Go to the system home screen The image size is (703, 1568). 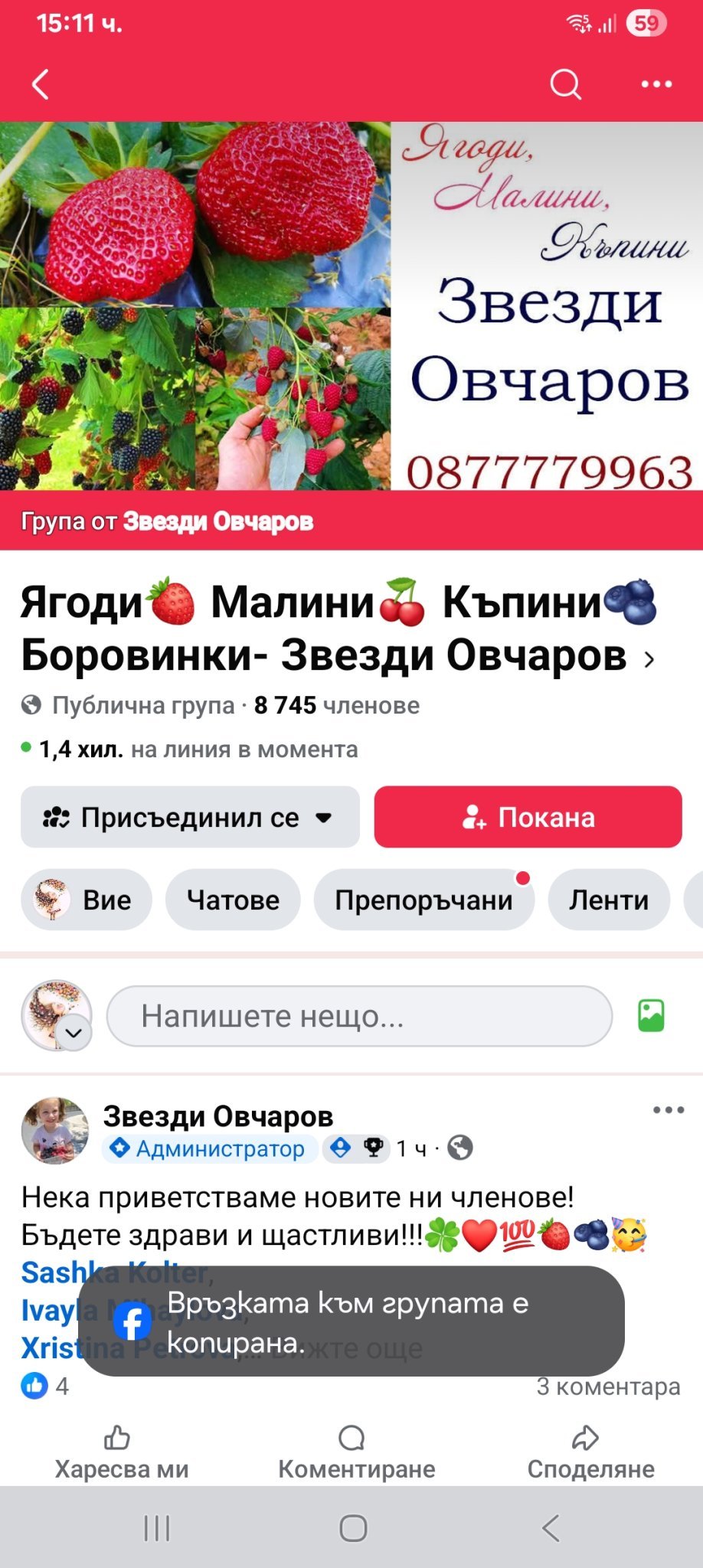point(353,1528)
